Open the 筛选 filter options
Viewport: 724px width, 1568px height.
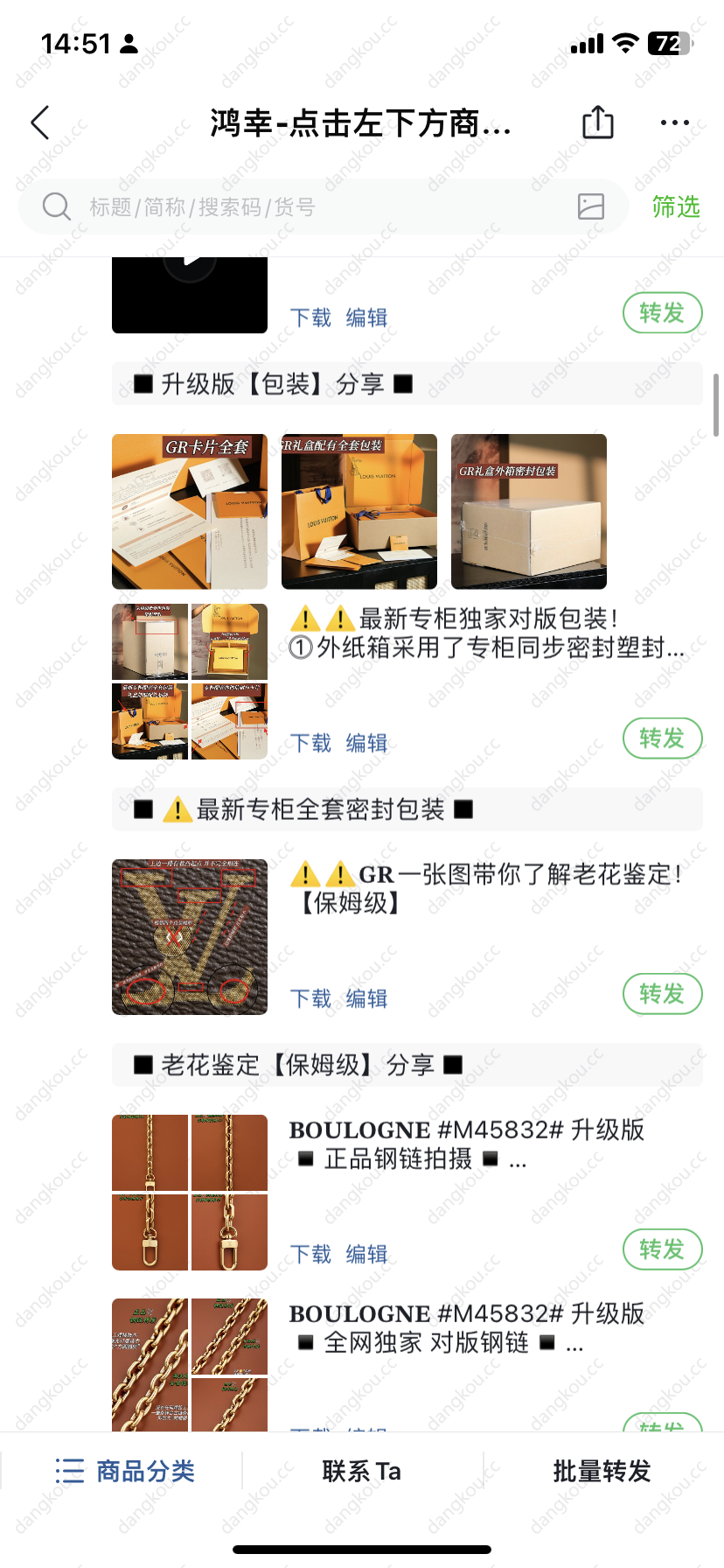point(676,207)
